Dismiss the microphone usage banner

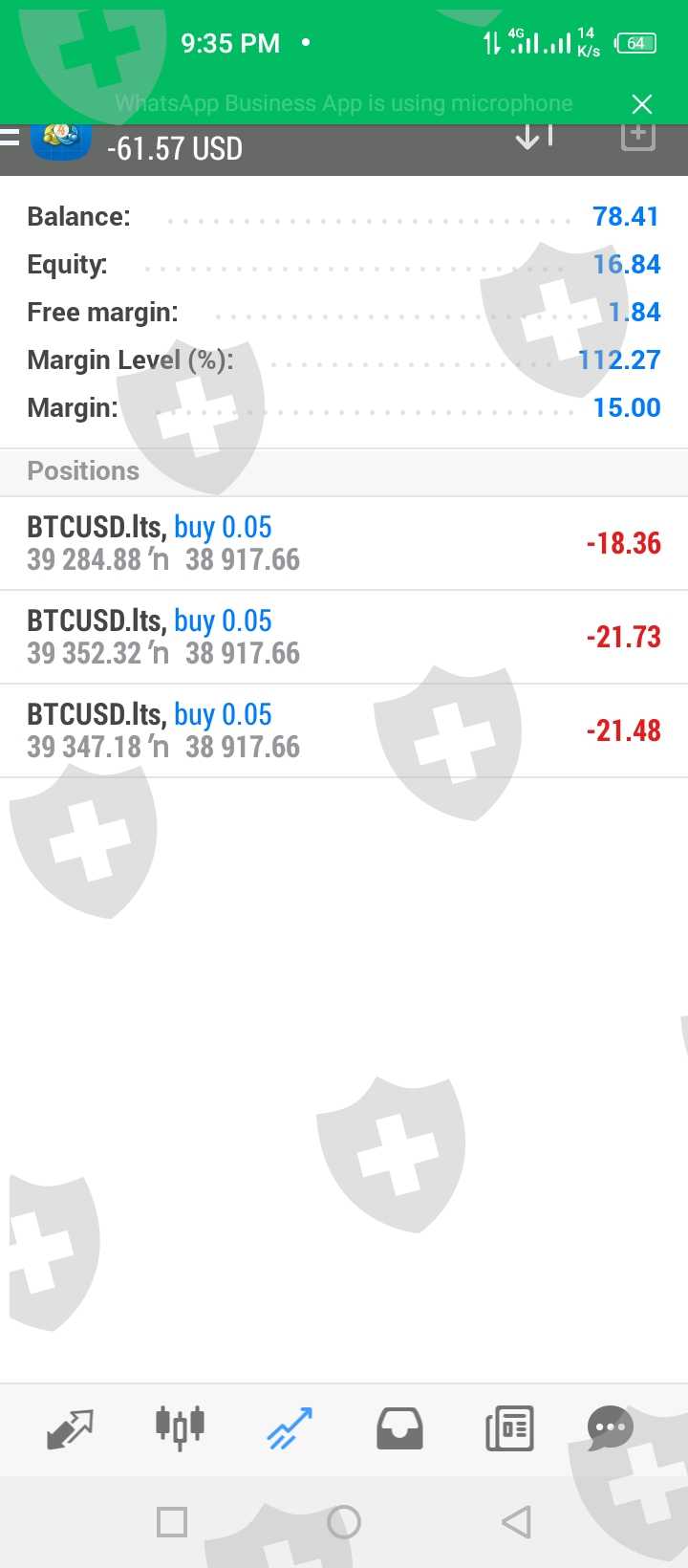pyautogui.click(x=642, y=103)
